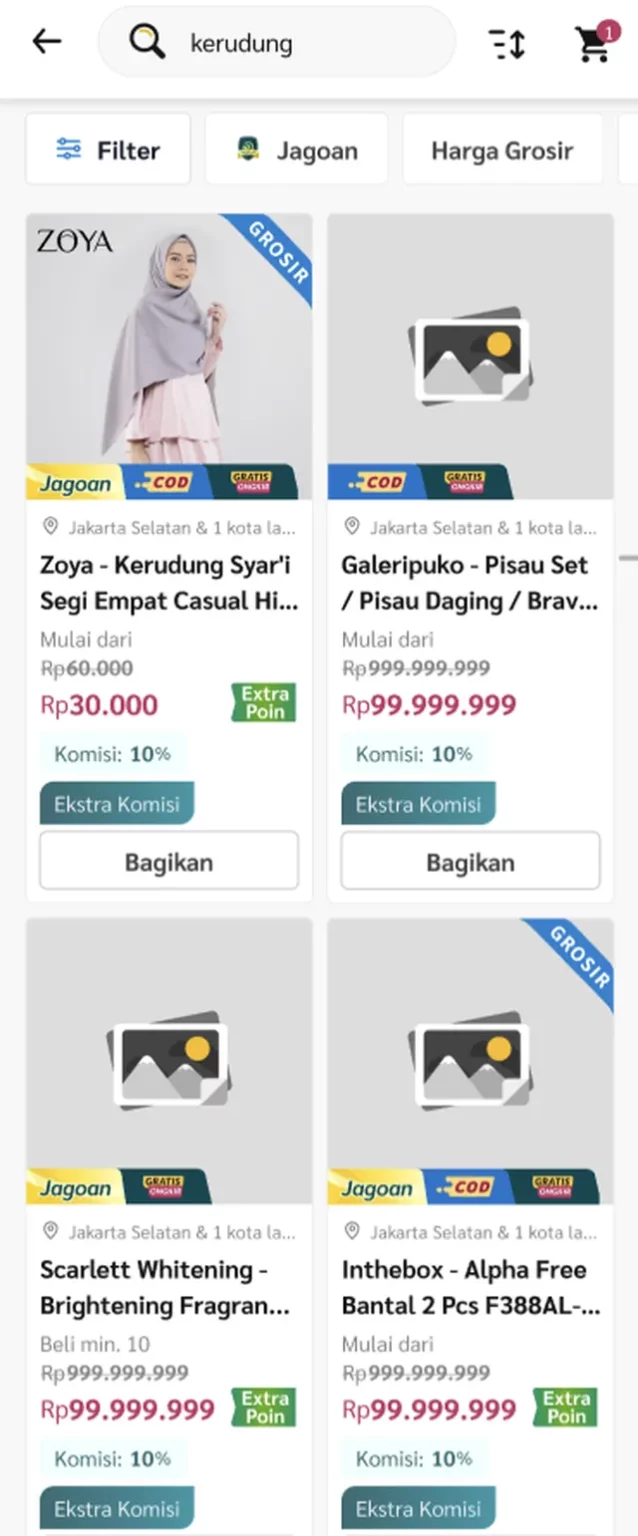This screenshot has height=1536, width=638.
Task: Open the Inthebox Alpha Free Bantal product
Action: (x=470, y=1287)
